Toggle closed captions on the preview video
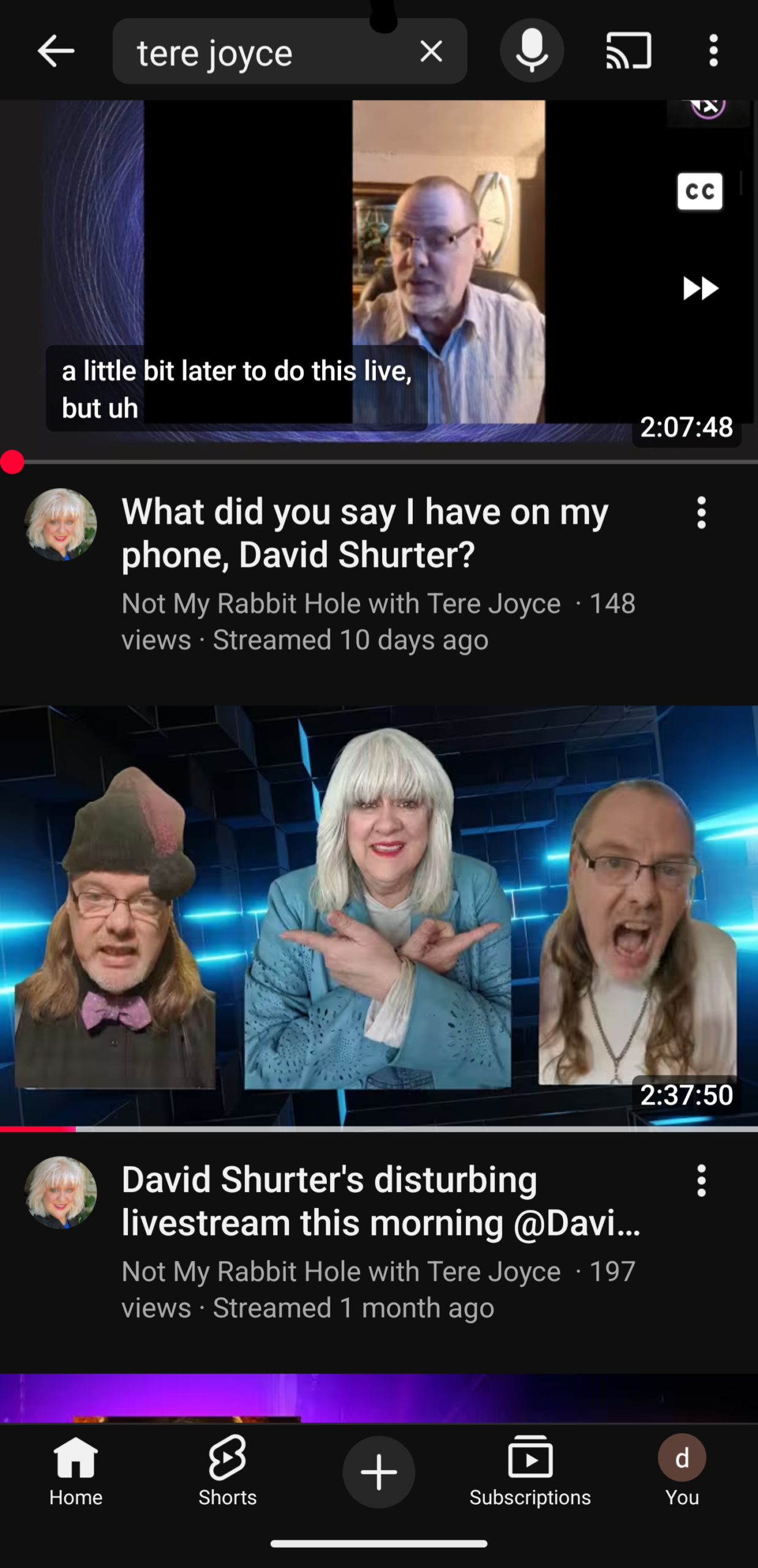The height and width of the screenshot is (1568, 758). click(x=699, y=192)
